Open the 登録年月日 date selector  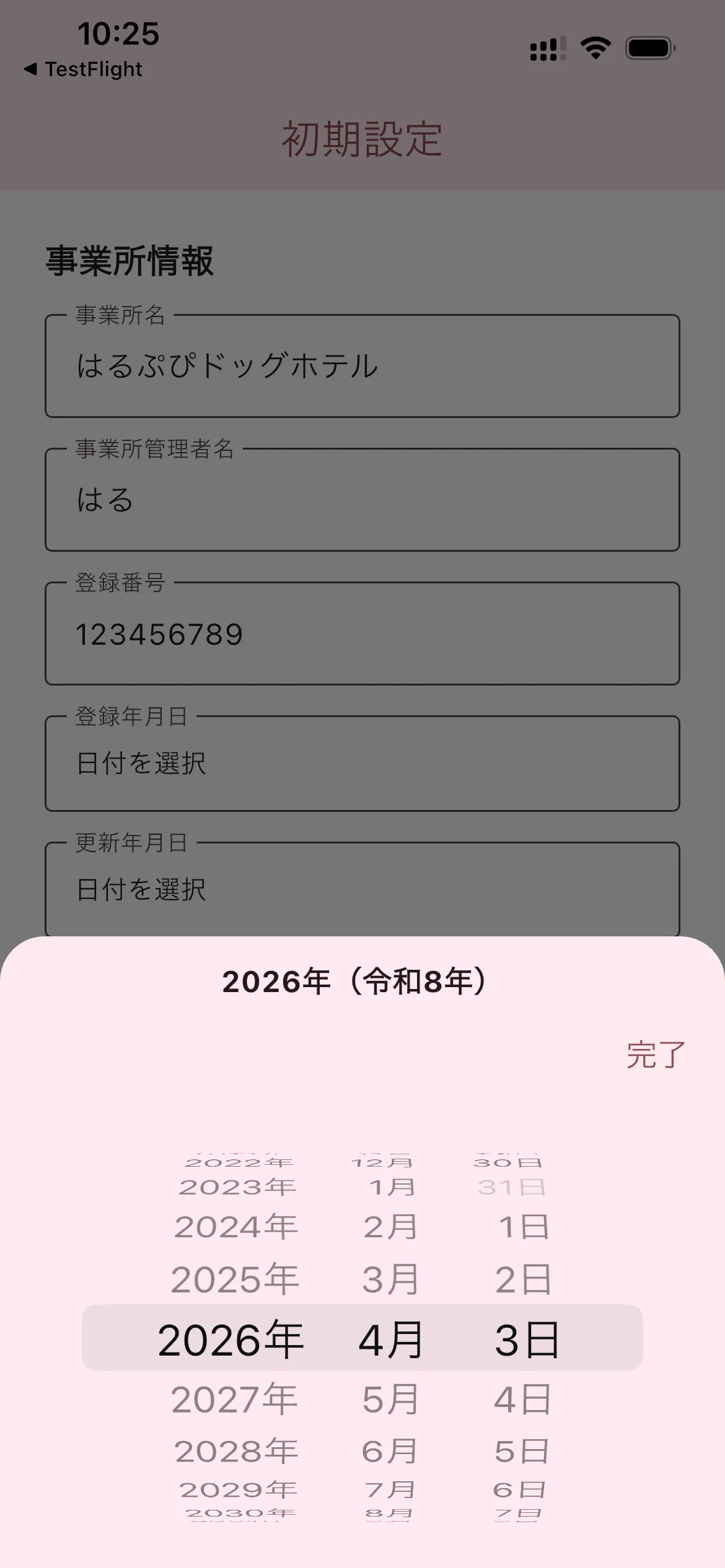362,764
